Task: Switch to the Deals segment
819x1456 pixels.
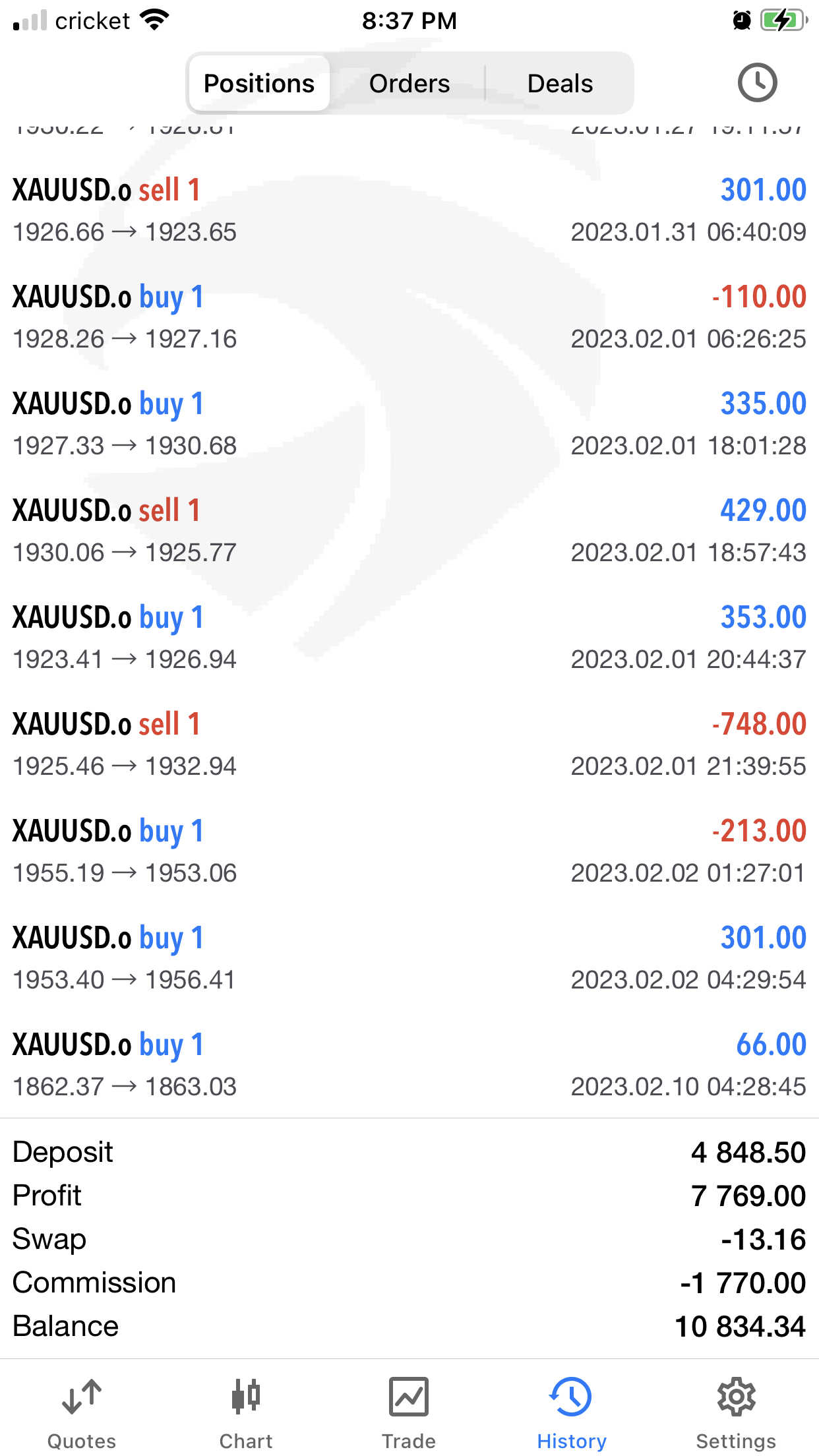Action: tap(560, 84)
